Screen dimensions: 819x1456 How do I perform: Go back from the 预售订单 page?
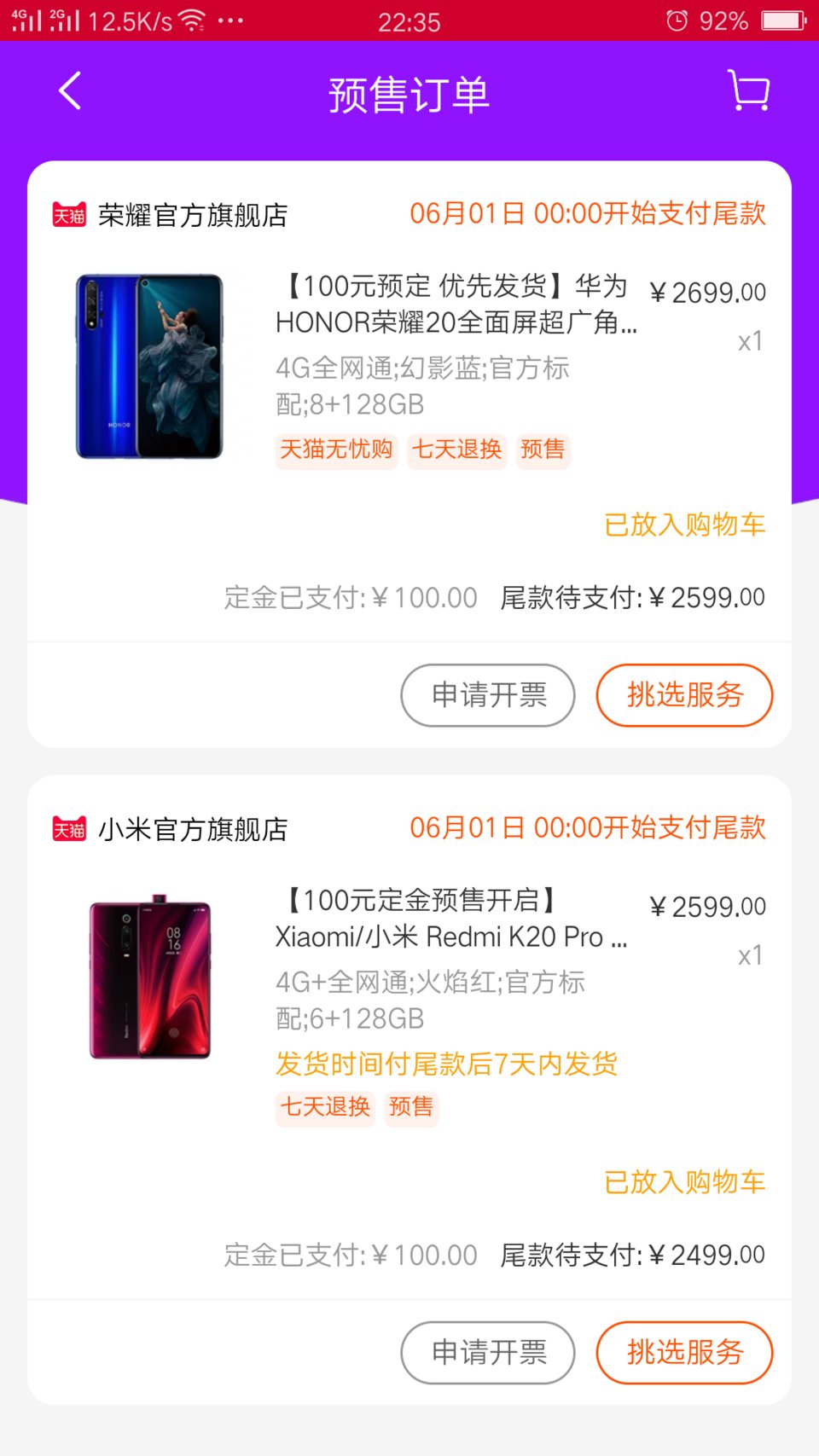click(70, 91)
